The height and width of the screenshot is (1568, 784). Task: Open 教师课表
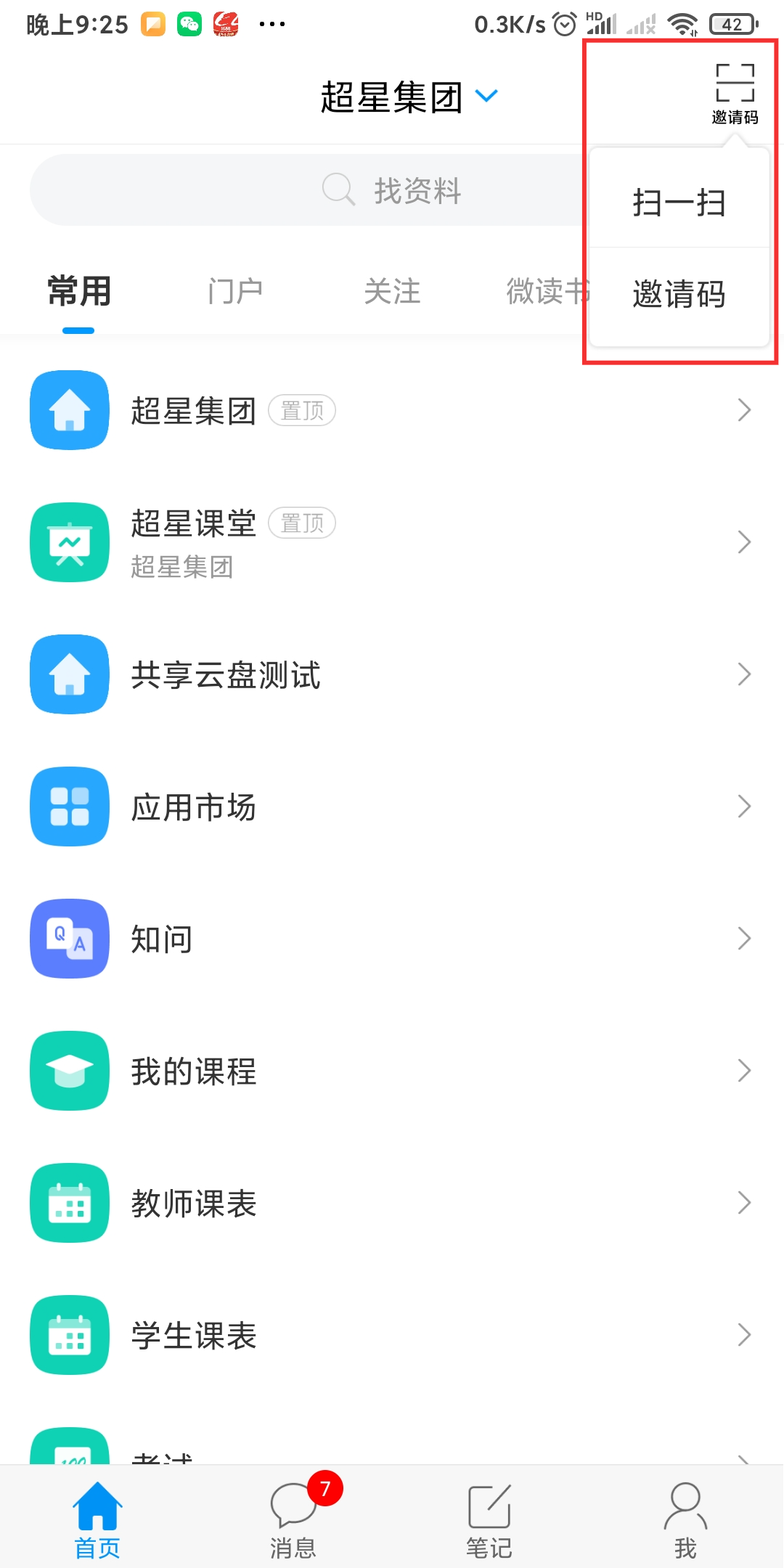[392, 1203]
